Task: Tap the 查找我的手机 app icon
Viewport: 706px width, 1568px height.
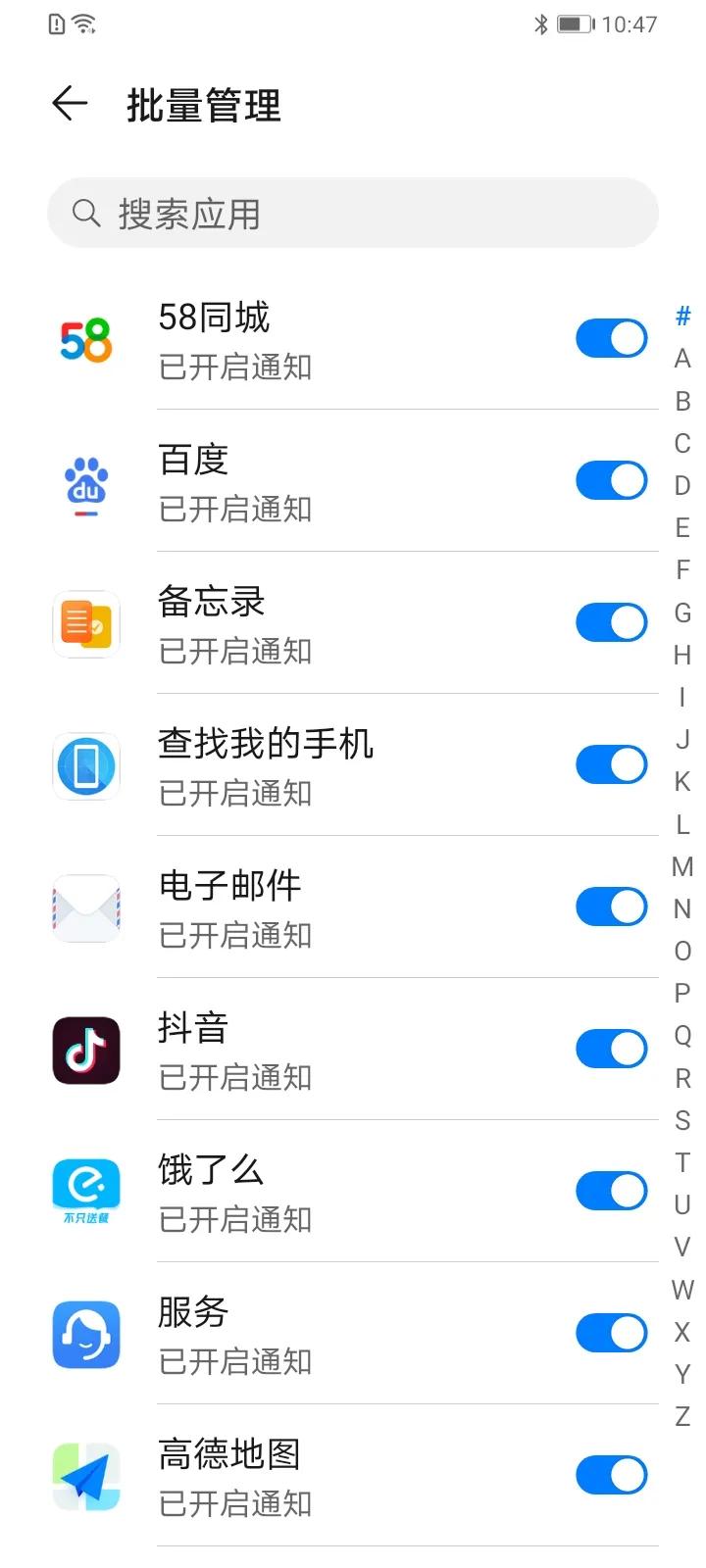Action: 85,765
